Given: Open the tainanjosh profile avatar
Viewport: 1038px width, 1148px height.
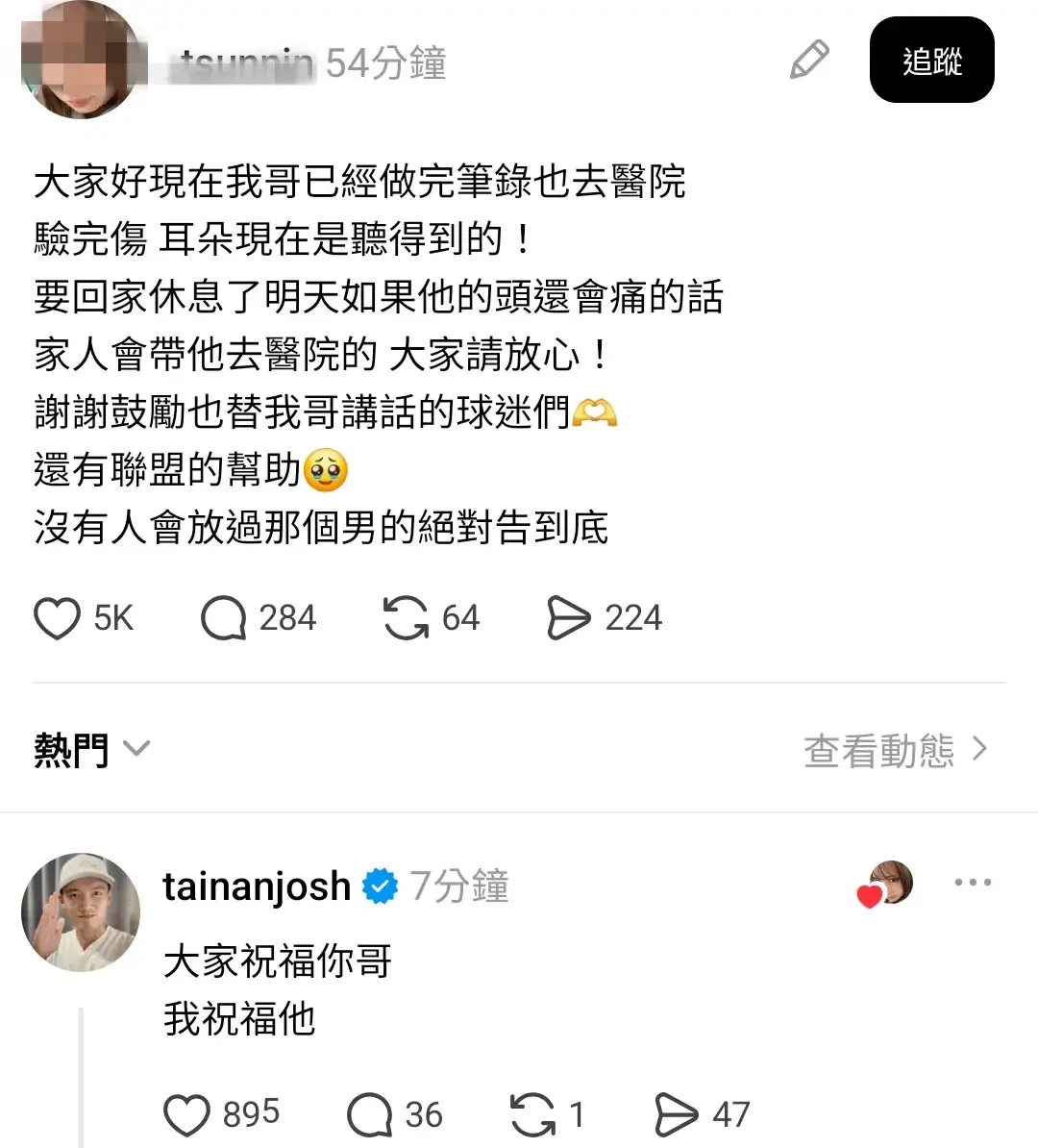Looking at the screenshot, I should pos(81,911).
